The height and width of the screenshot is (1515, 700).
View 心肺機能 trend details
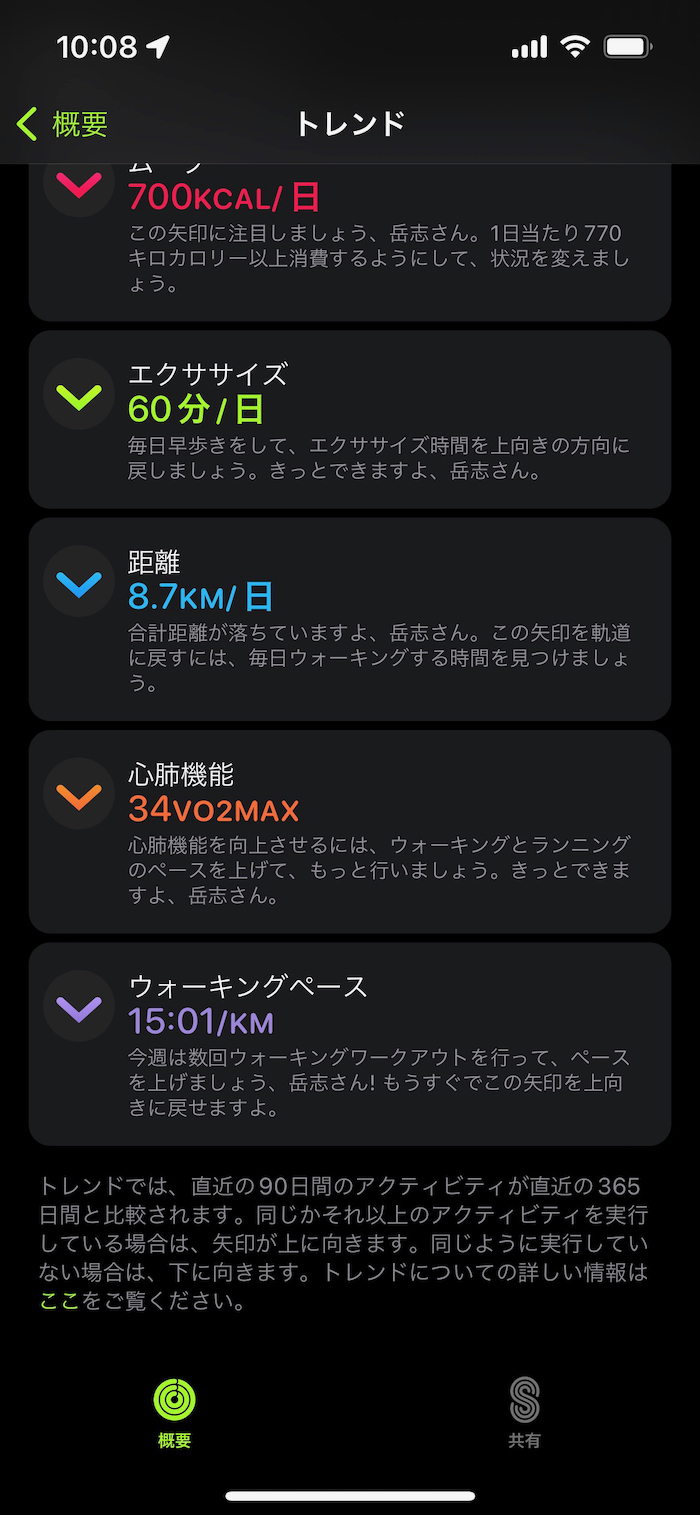tap(349, 831)
